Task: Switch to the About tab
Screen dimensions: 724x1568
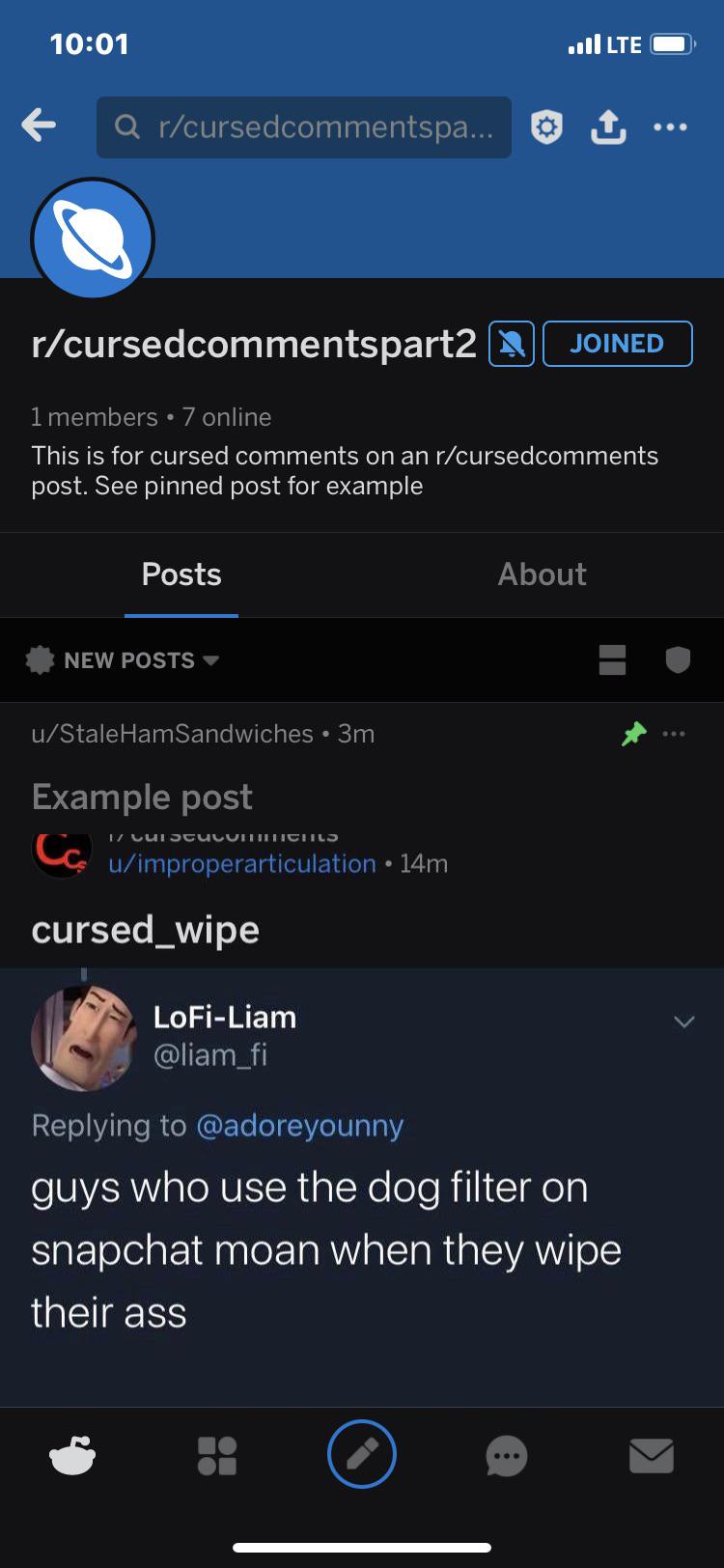Action: [542, 574]
